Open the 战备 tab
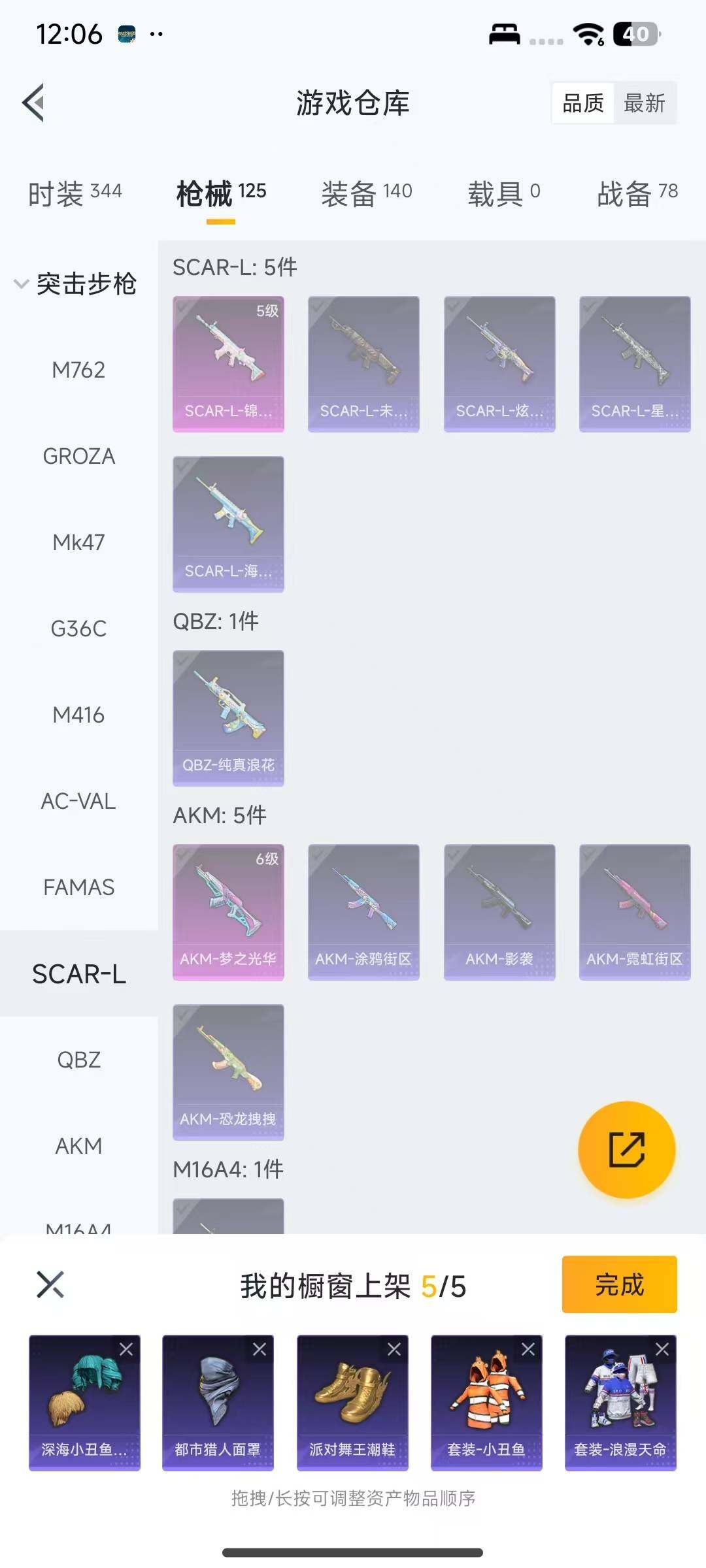The width and height of the screenshot is (706, 1568). (x=637, y=193)
